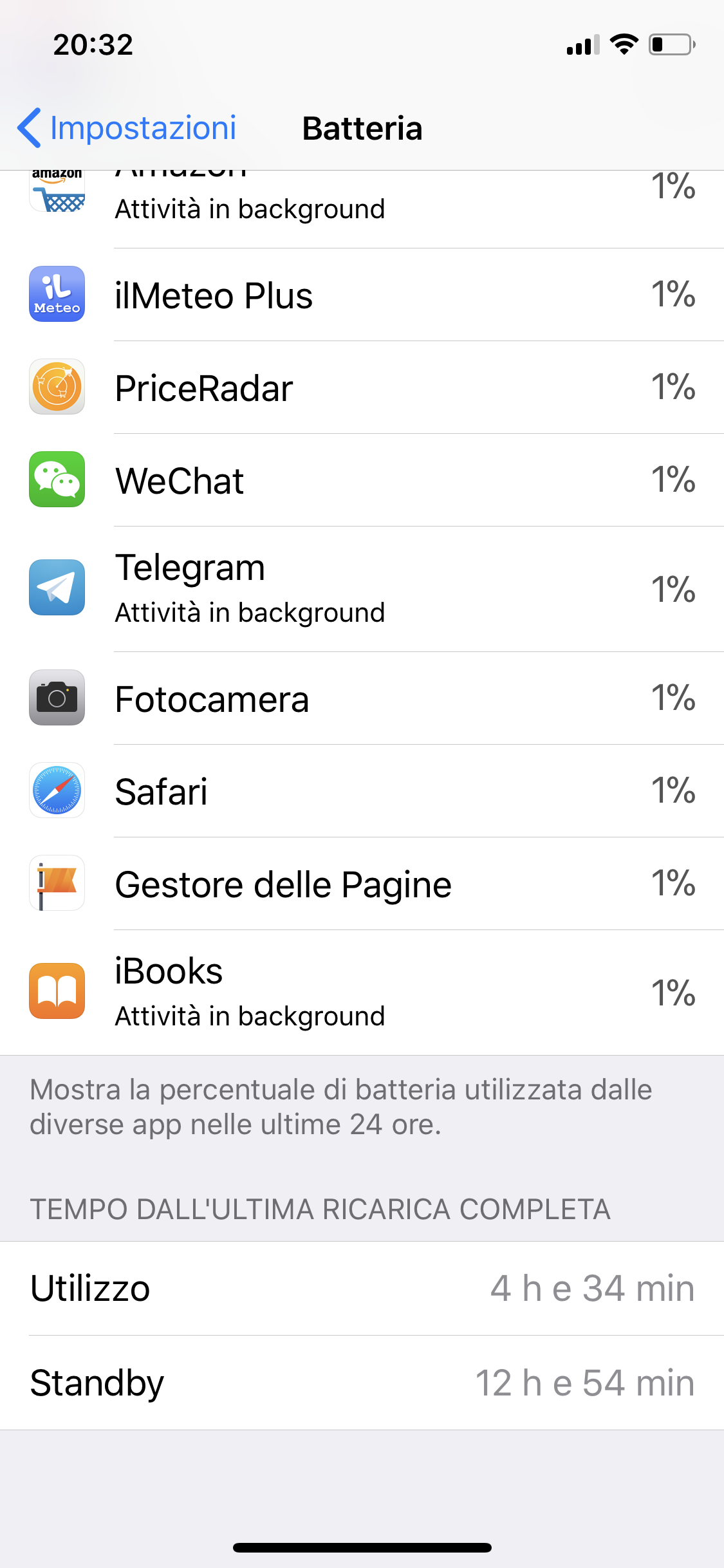Select the PriceRadar usage row
Screen dimensions: 724x1568
(x=362, y=387)
